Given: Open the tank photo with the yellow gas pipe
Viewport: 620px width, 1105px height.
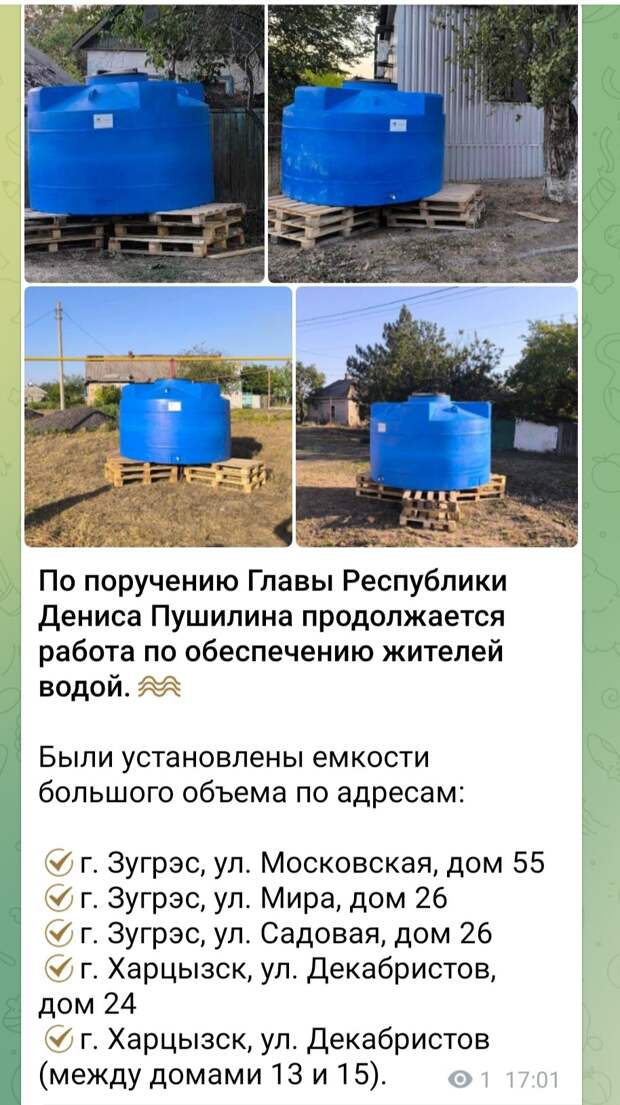Looking at the screenshot, I should pos(159,416).
